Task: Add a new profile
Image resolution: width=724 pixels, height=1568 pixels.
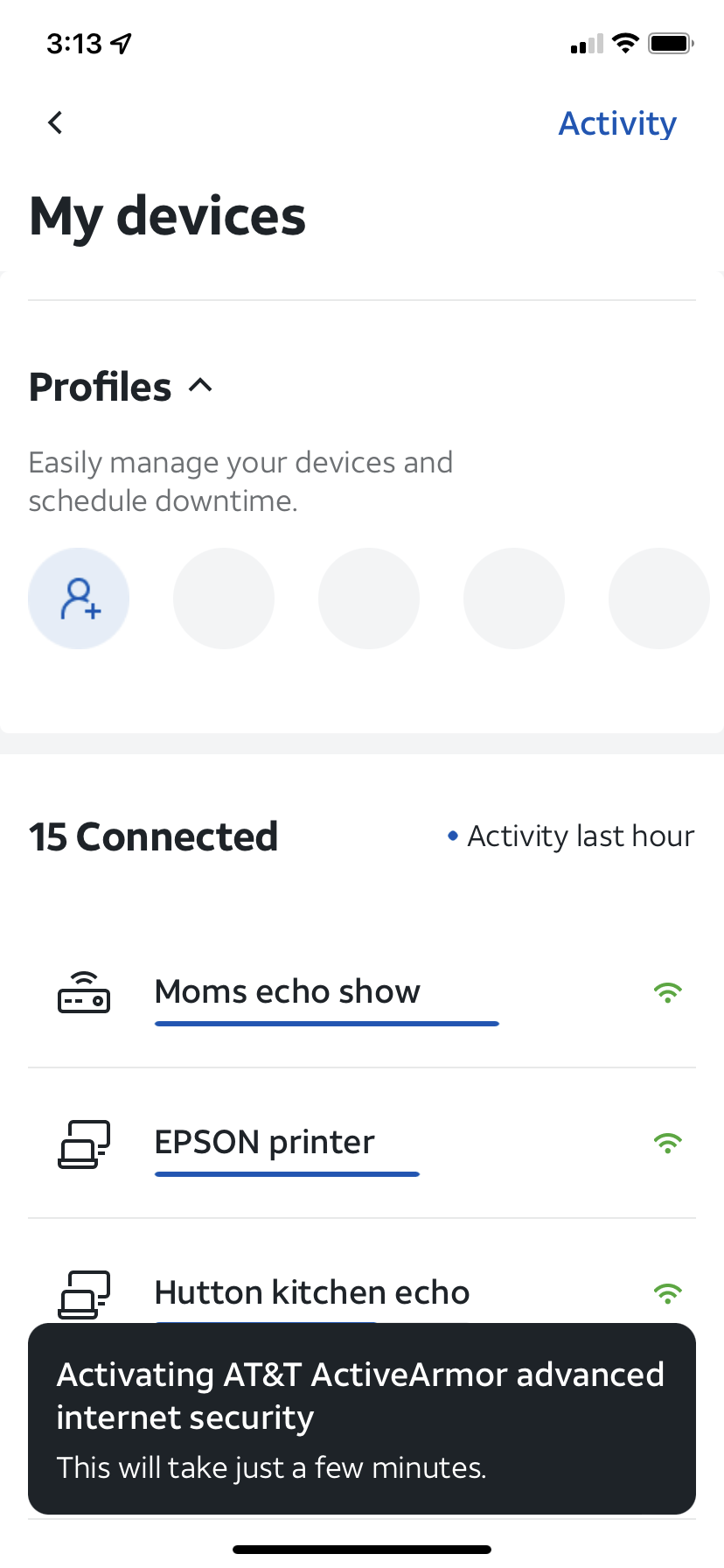Action: point(79,598)
